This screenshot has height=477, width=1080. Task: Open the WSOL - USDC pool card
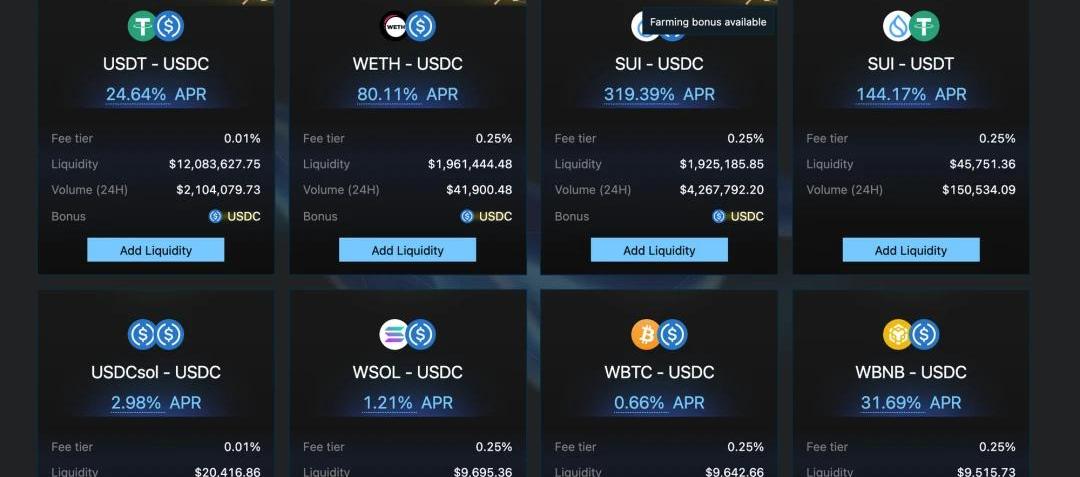pyautogui.click(x=407, y=372)
